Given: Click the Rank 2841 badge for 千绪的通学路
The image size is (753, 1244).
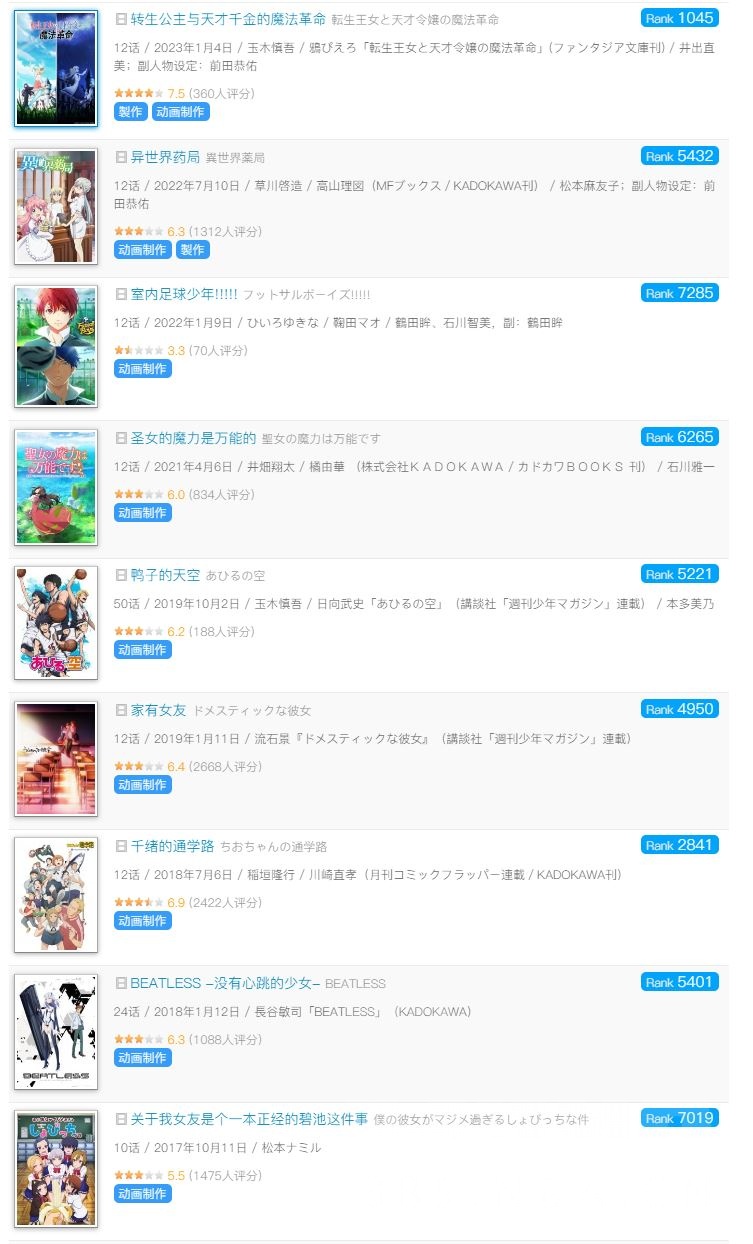Looking at the screenshot, I should tap(679, 843).
